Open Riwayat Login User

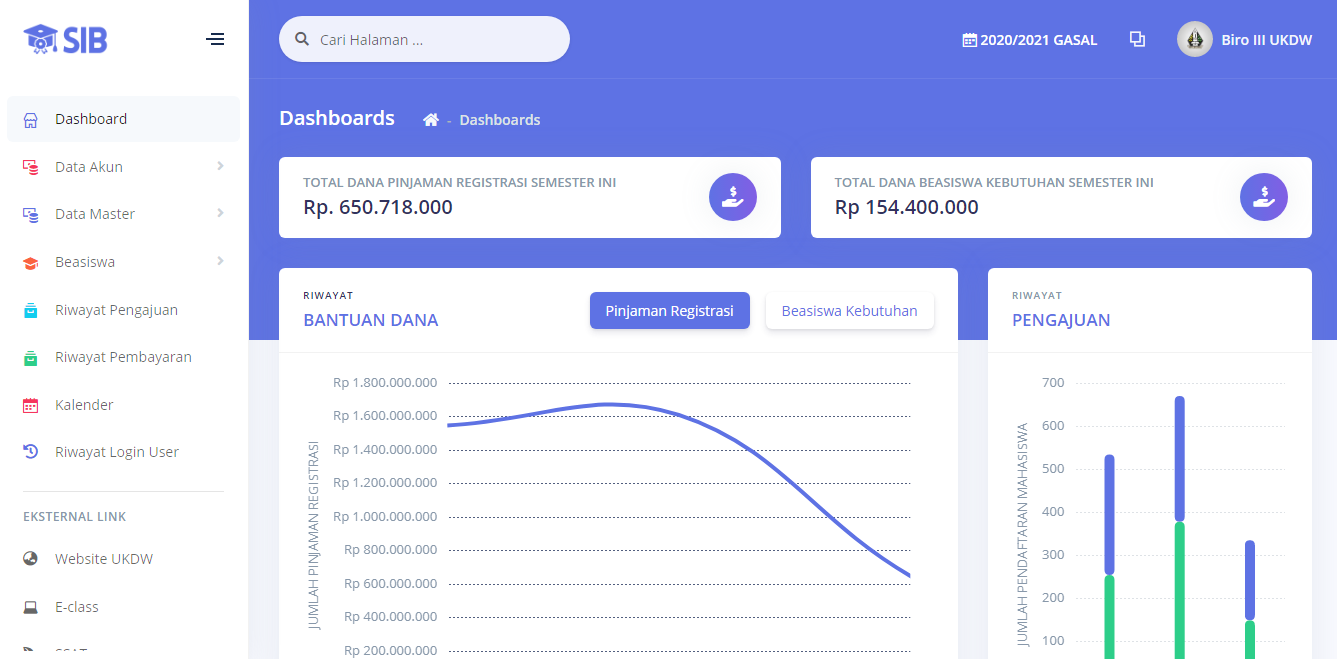[117, 452]
